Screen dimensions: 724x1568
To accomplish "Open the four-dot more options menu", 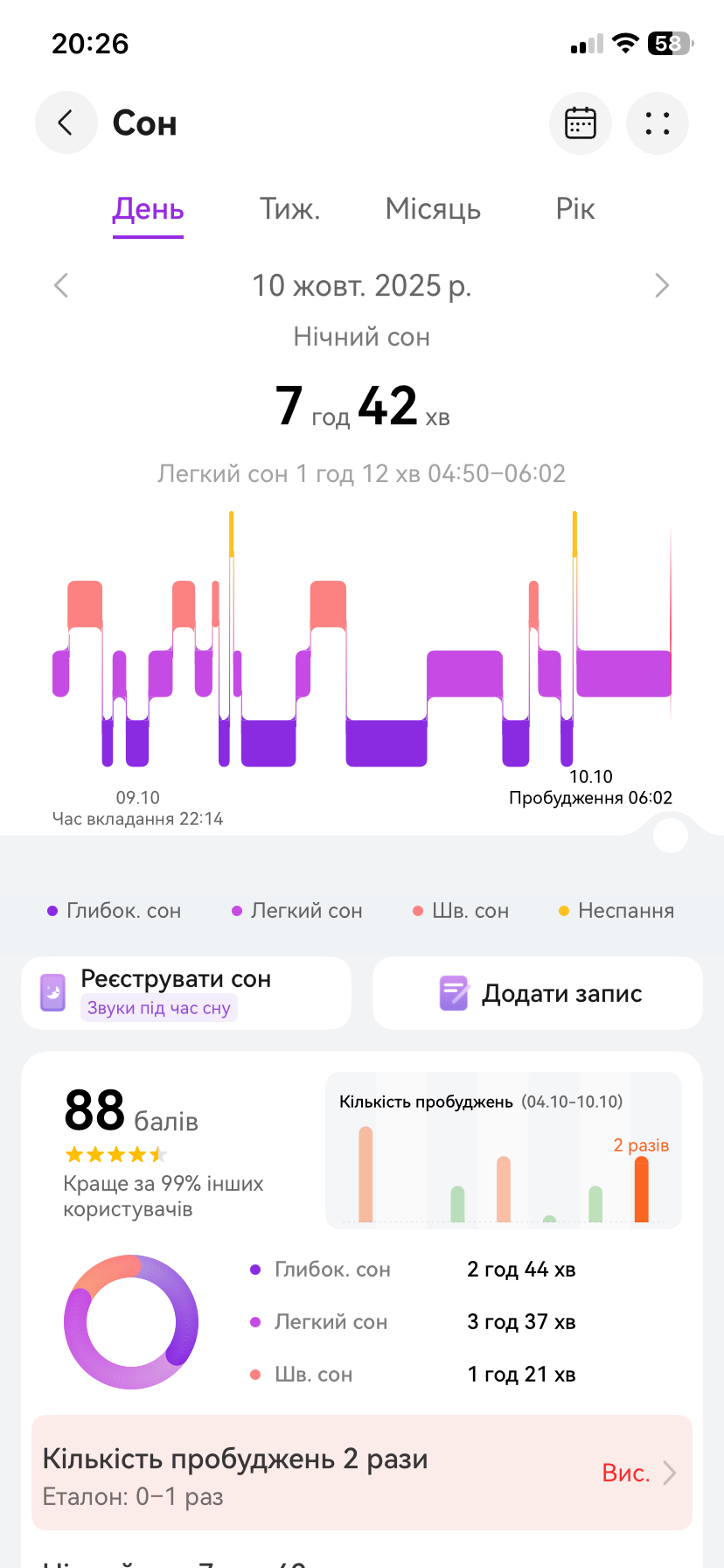I will click(x=658, y=123).
